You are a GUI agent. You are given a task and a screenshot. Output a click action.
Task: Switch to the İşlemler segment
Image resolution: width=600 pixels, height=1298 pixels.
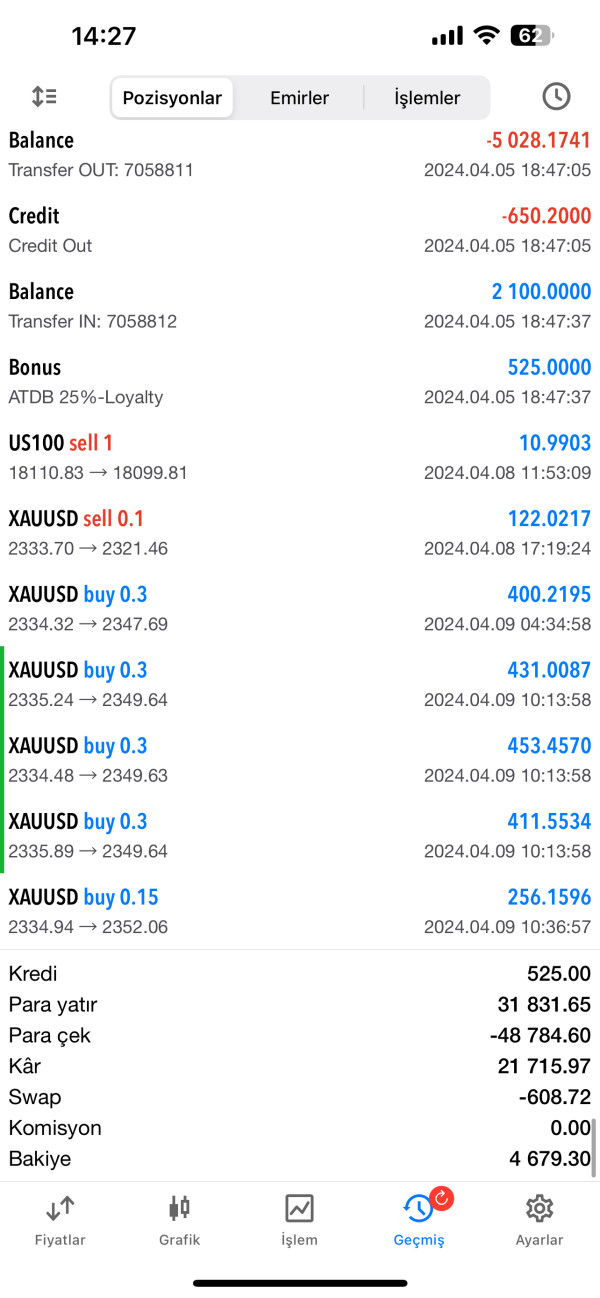427,98
